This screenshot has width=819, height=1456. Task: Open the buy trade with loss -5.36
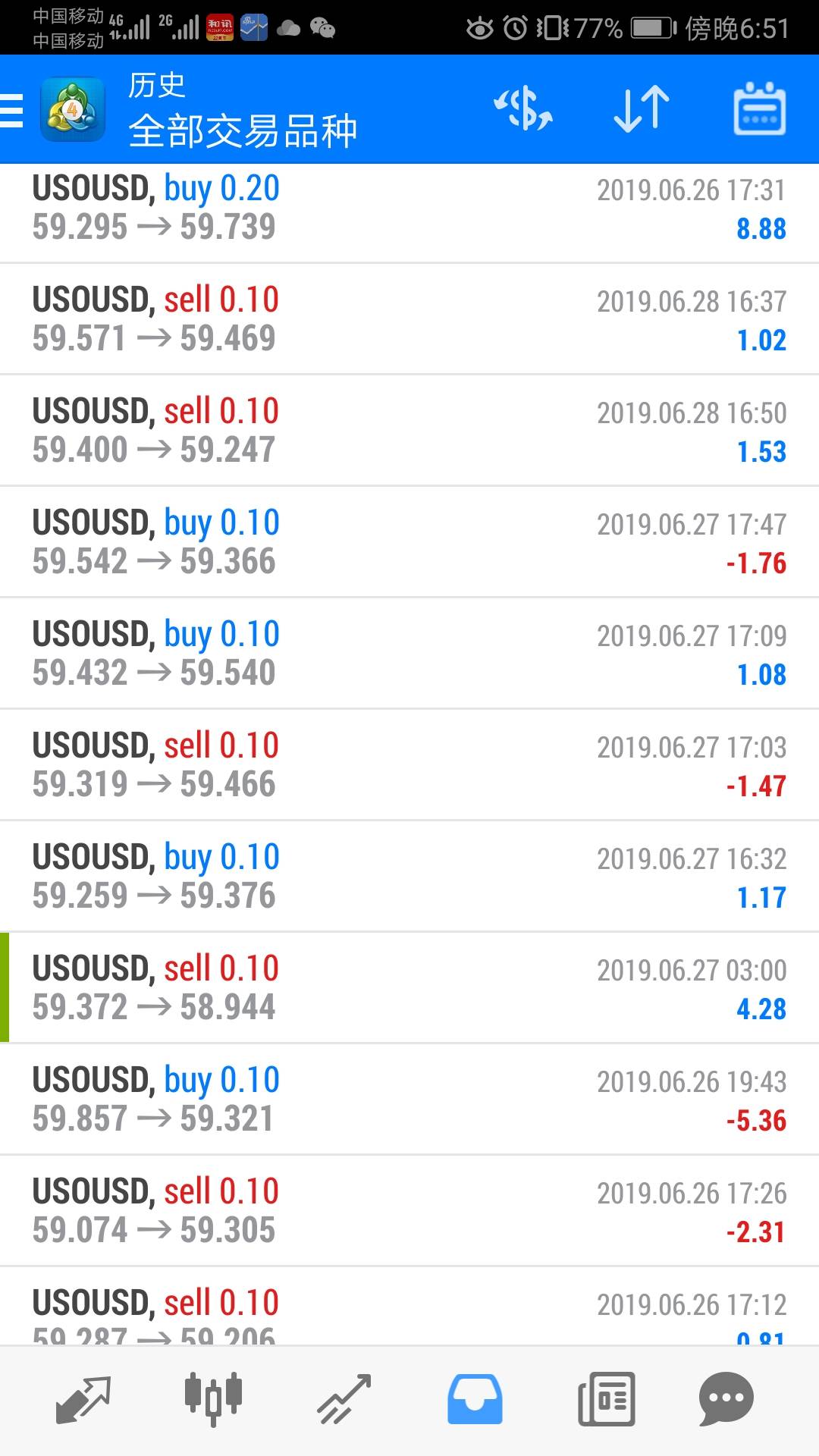[x=409, y=1100]
